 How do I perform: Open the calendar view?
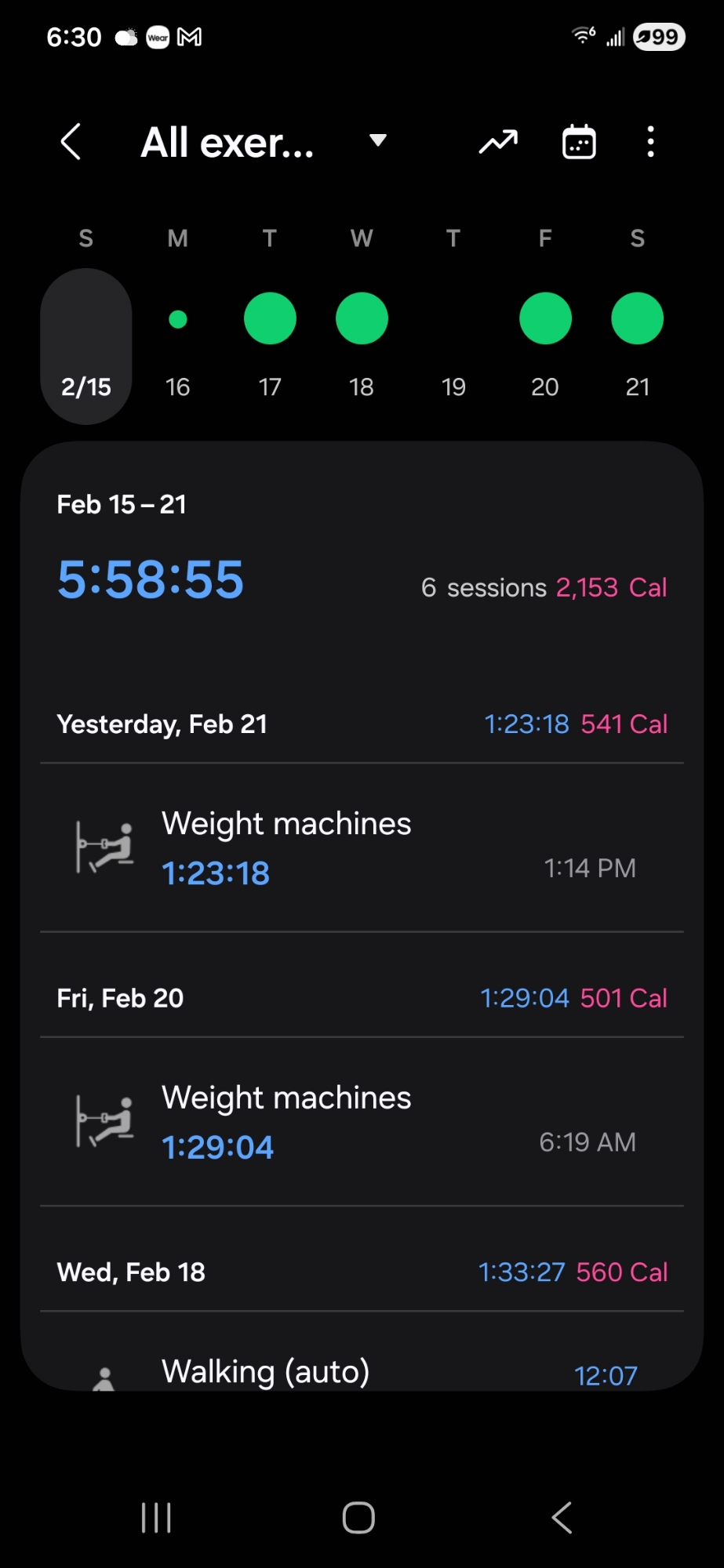point(579,142)
